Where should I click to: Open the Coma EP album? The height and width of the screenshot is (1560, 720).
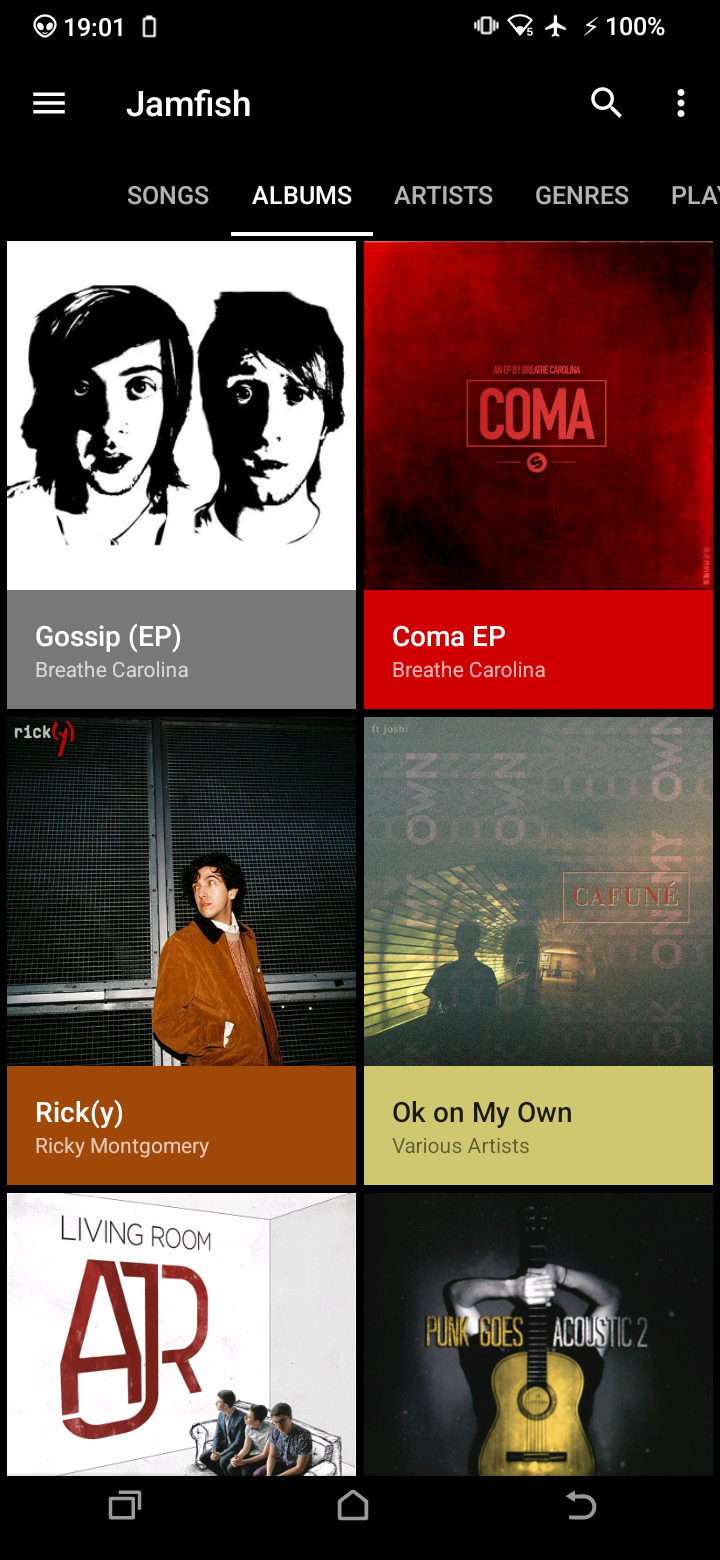538,475
